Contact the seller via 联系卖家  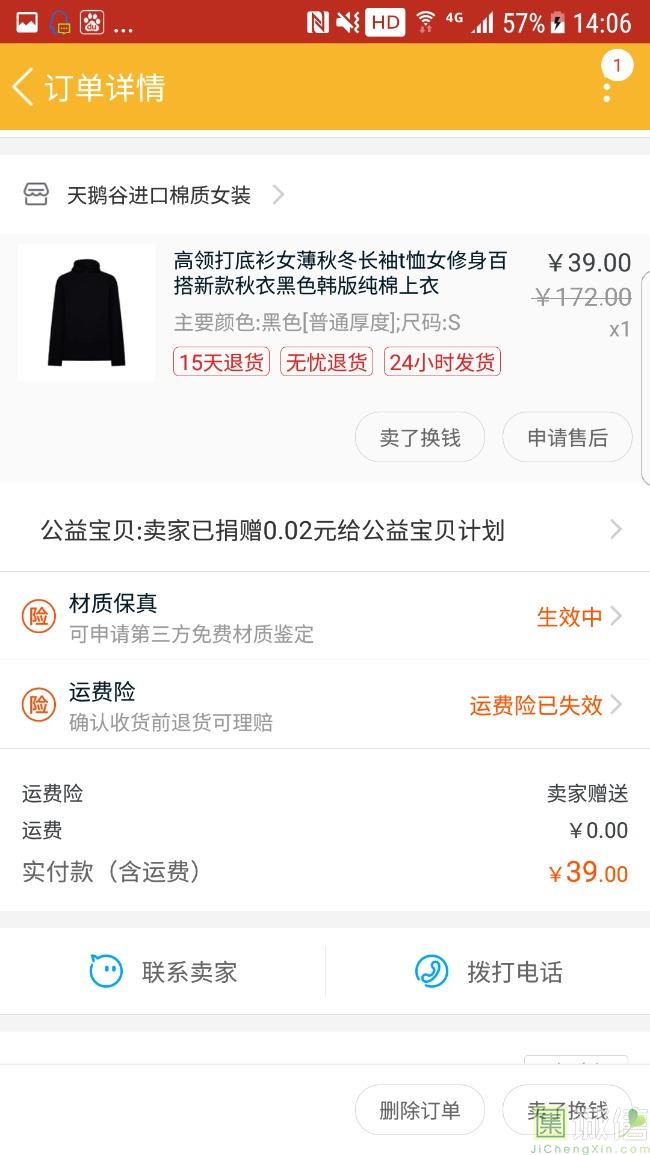pos(163,971)
